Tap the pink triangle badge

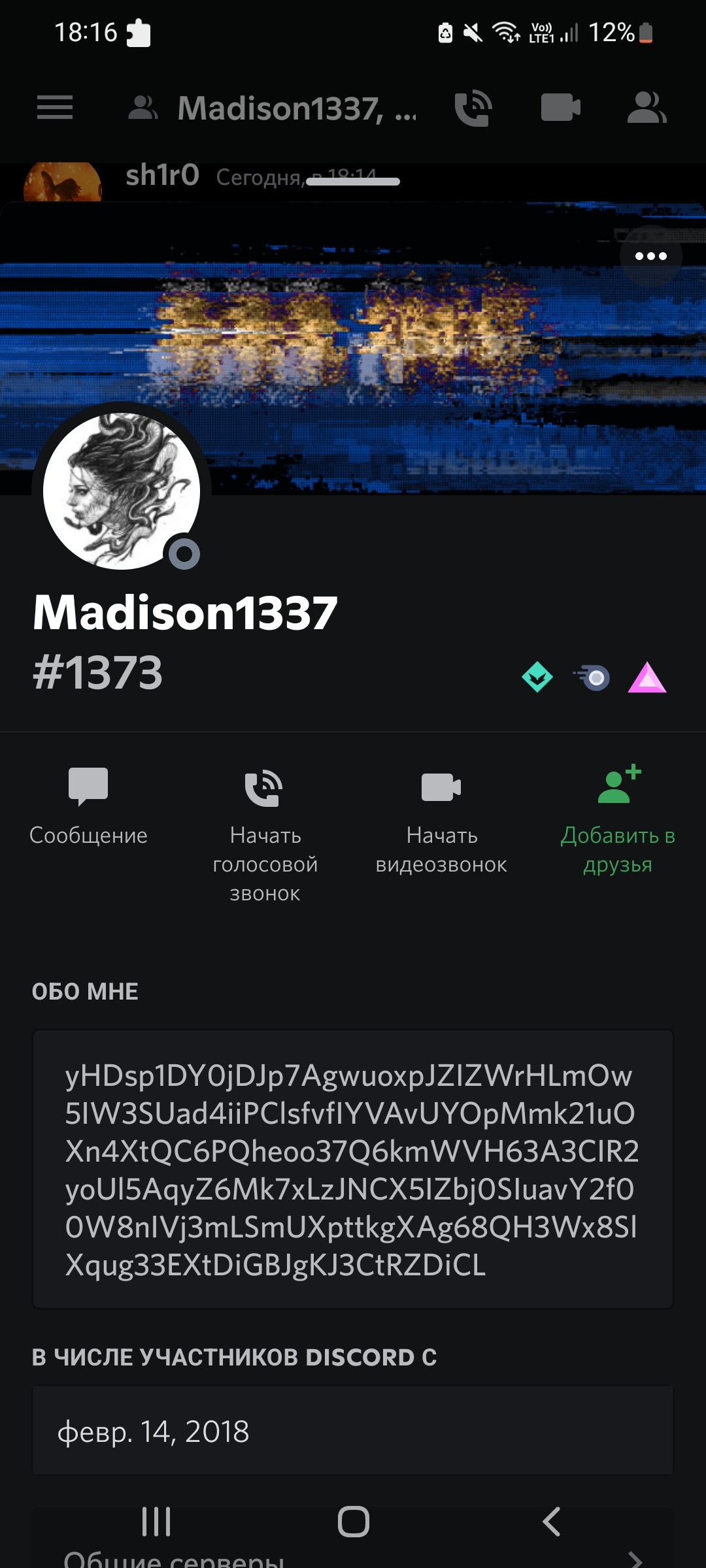647,678
